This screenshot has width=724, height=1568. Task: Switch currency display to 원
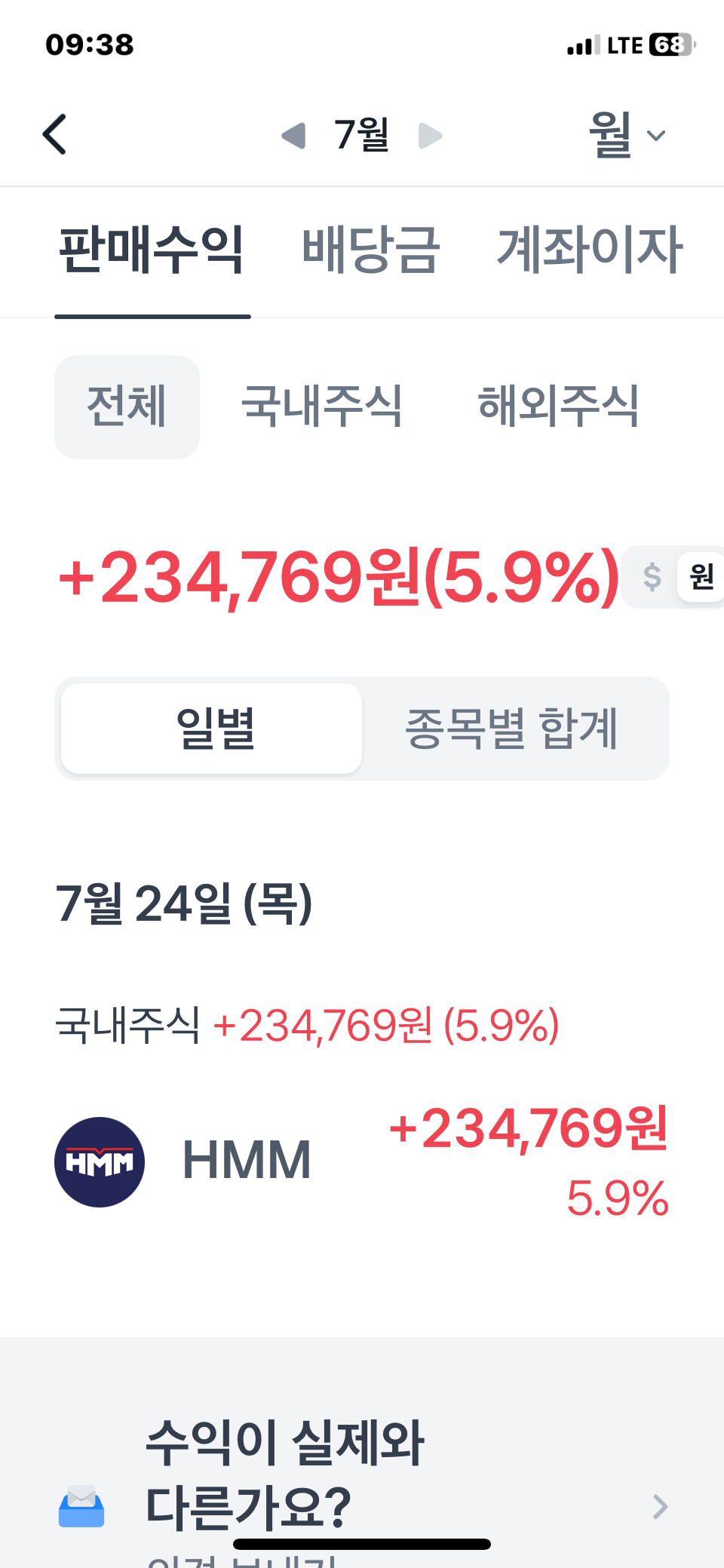click(x=701, y=577)
